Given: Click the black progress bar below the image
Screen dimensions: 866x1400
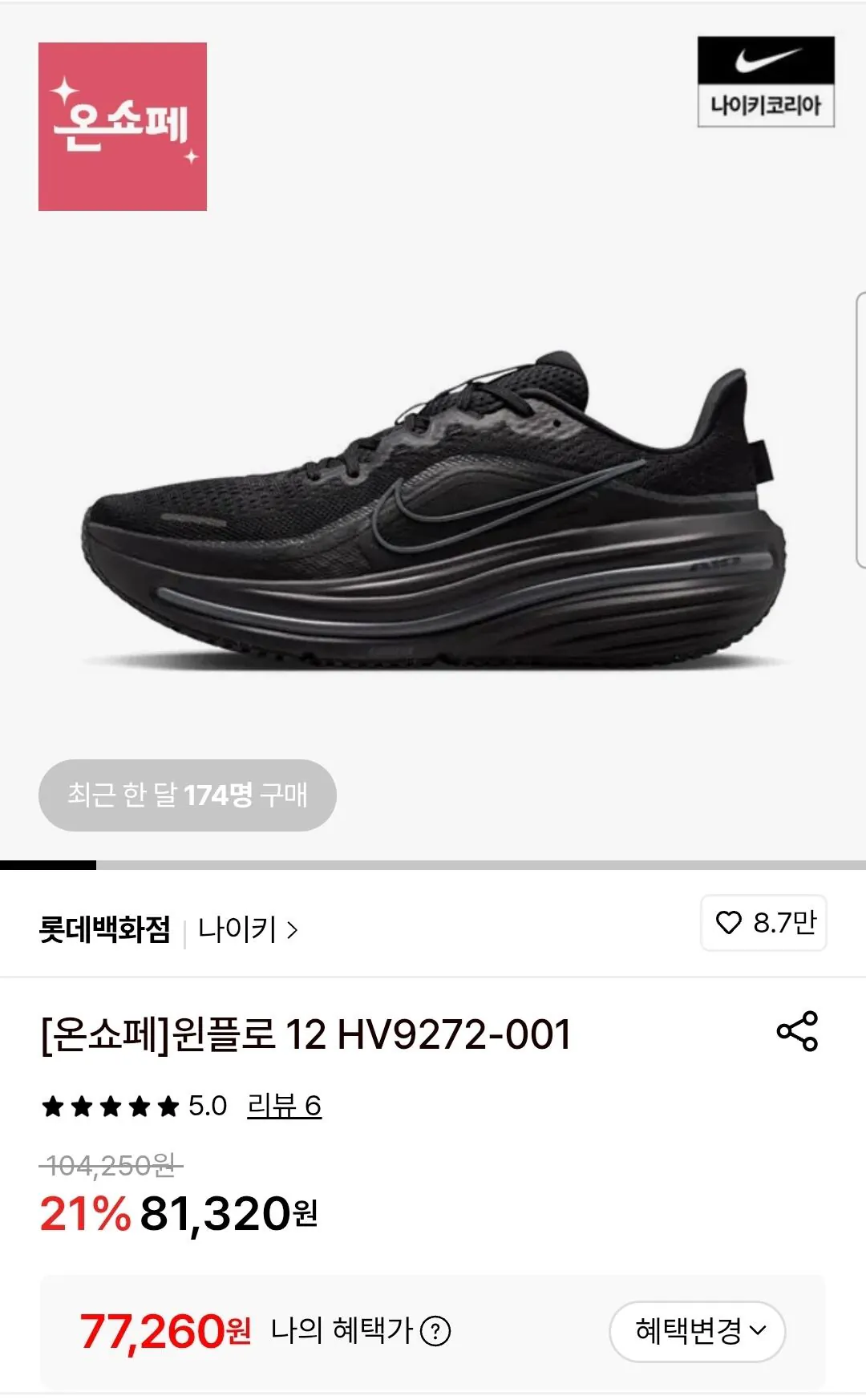Looking at the screenshot, I should click(48, 865).
